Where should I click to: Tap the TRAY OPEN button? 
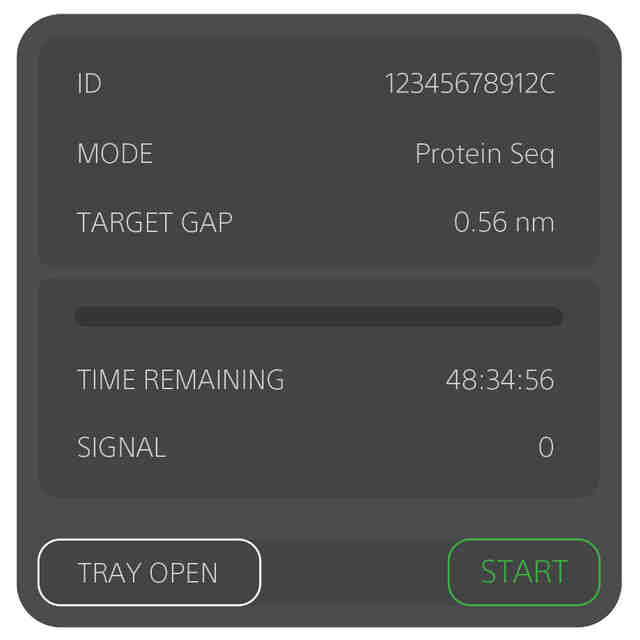point(149,572)
